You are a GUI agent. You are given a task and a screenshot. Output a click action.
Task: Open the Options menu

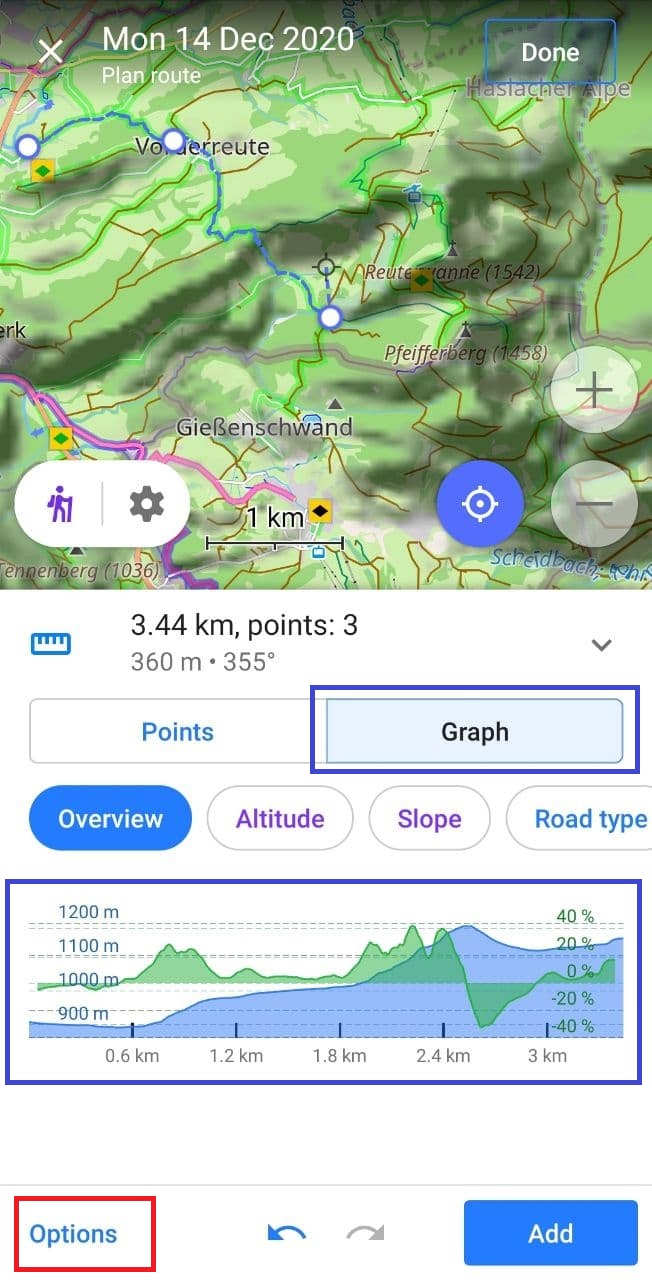(x=74, y=1234)
